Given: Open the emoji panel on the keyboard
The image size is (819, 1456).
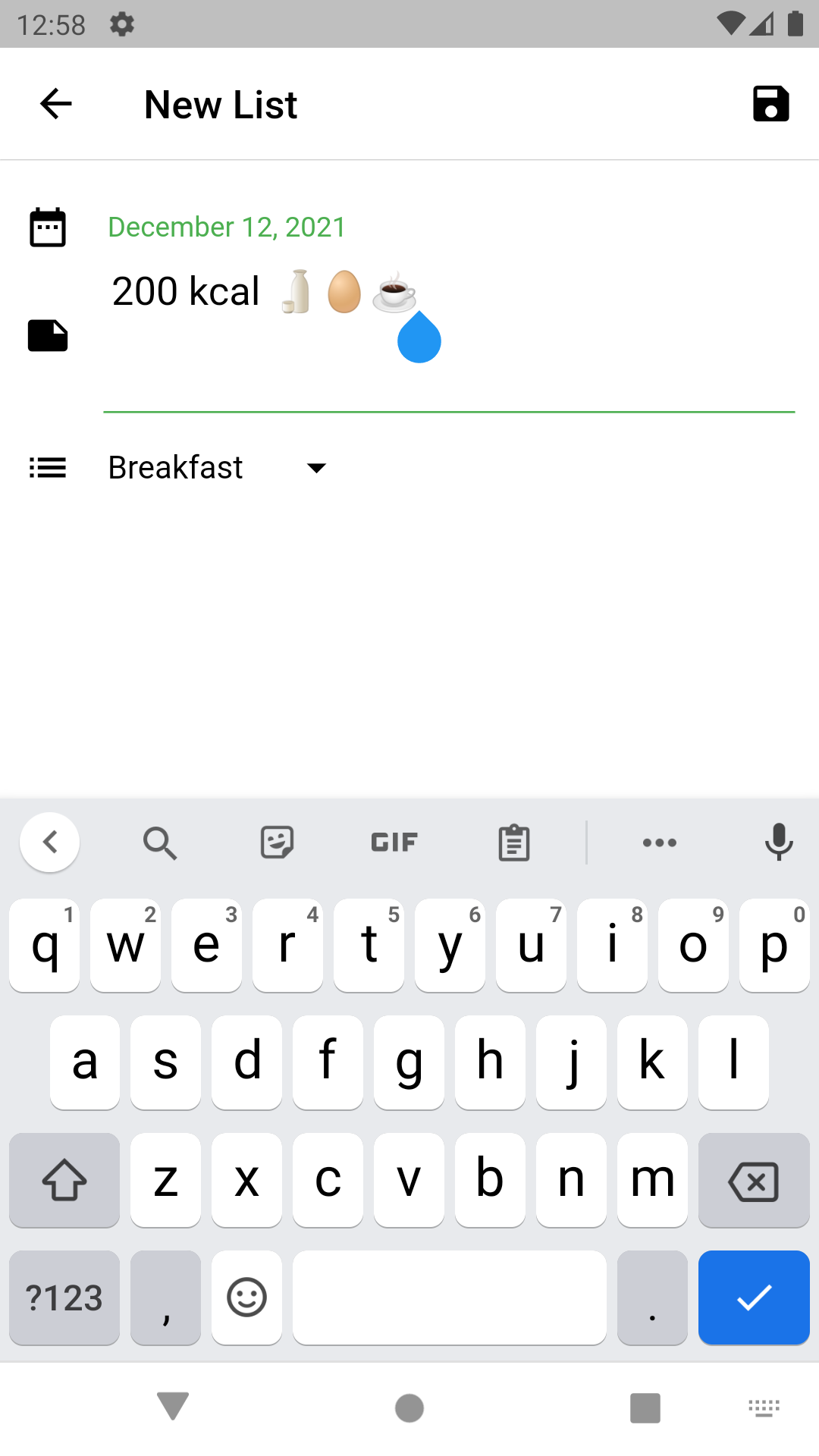Looking at the screenshot, I should click(246, 1298).
